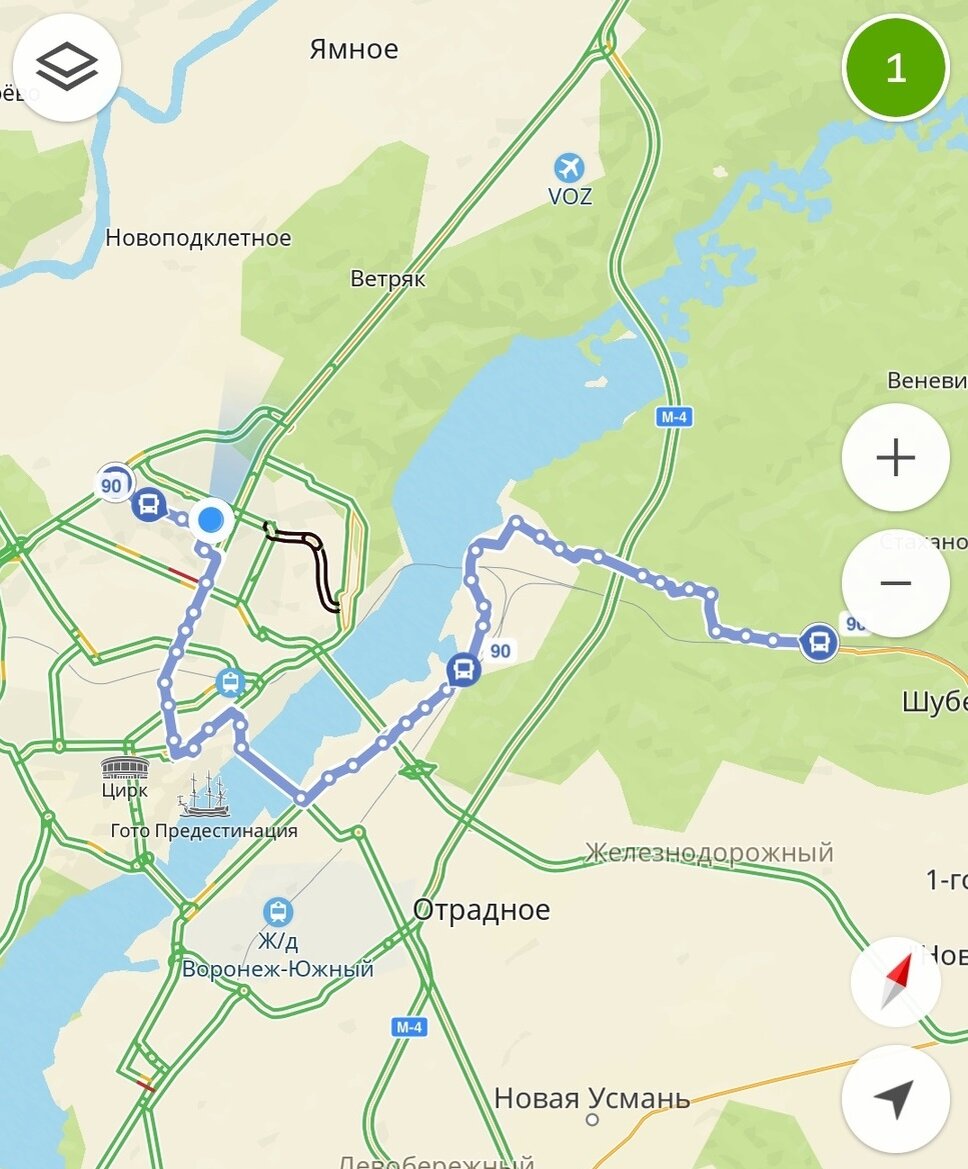Open the Воронеж-Южный railway station marker
The width and height of the screenshot is (968, 1169).
[x=278, y=912]
